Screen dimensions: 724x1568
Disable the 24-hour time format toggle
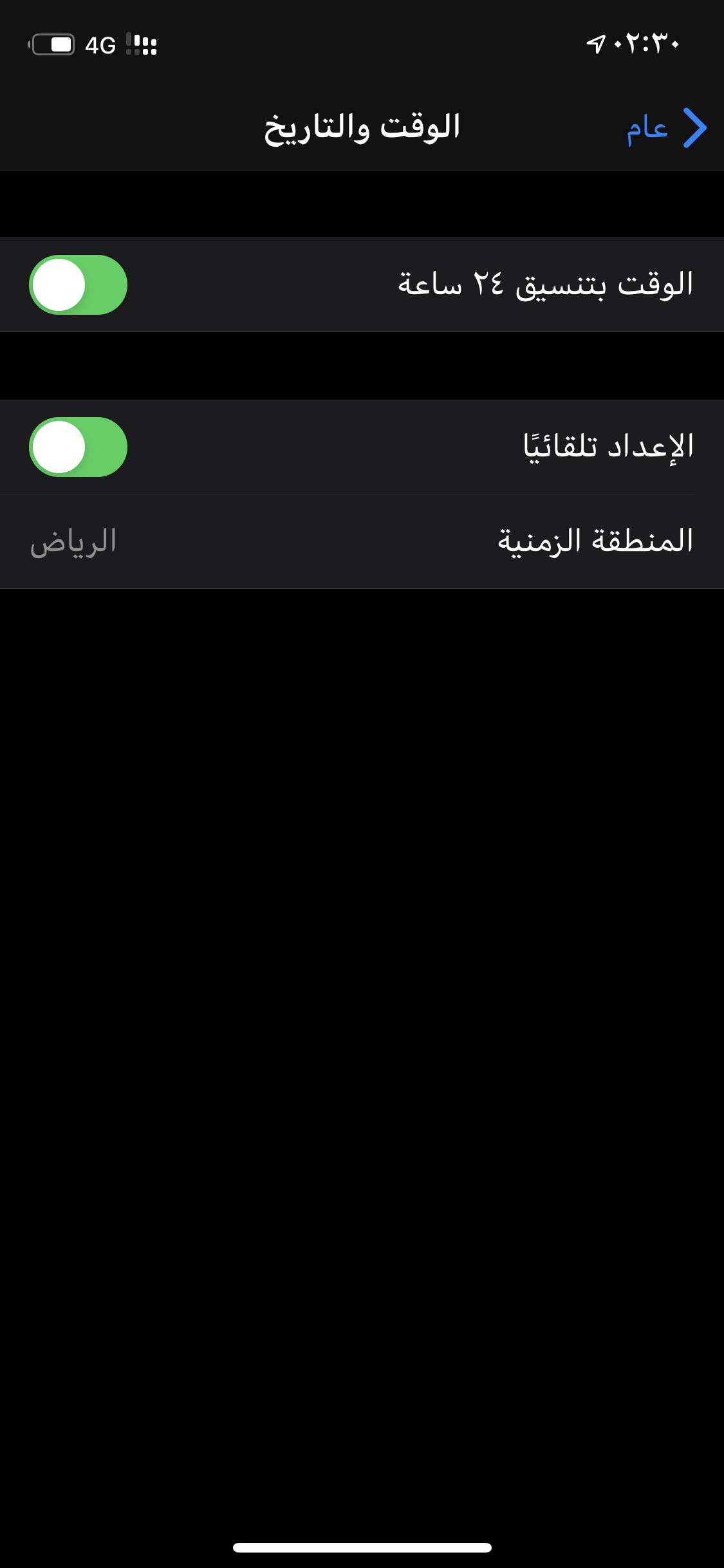[x=78, y=285]
